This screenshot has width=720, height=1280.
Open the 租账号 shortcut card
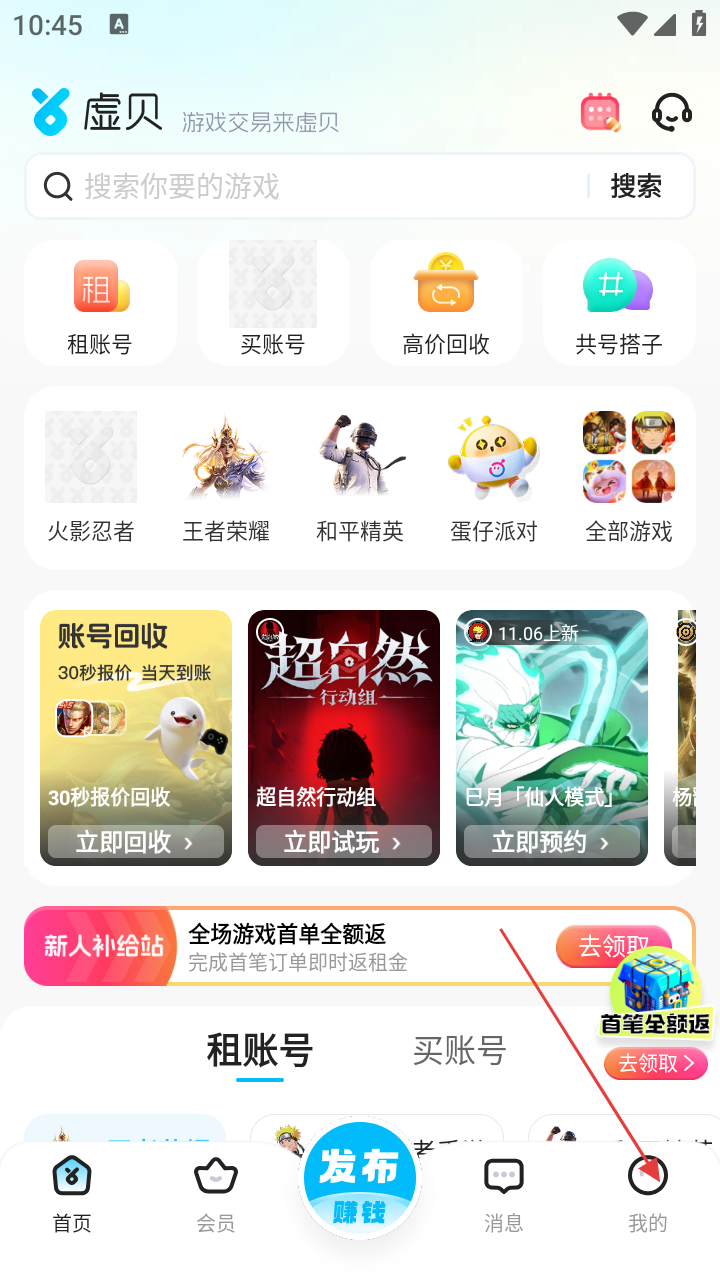coord(100,303)
